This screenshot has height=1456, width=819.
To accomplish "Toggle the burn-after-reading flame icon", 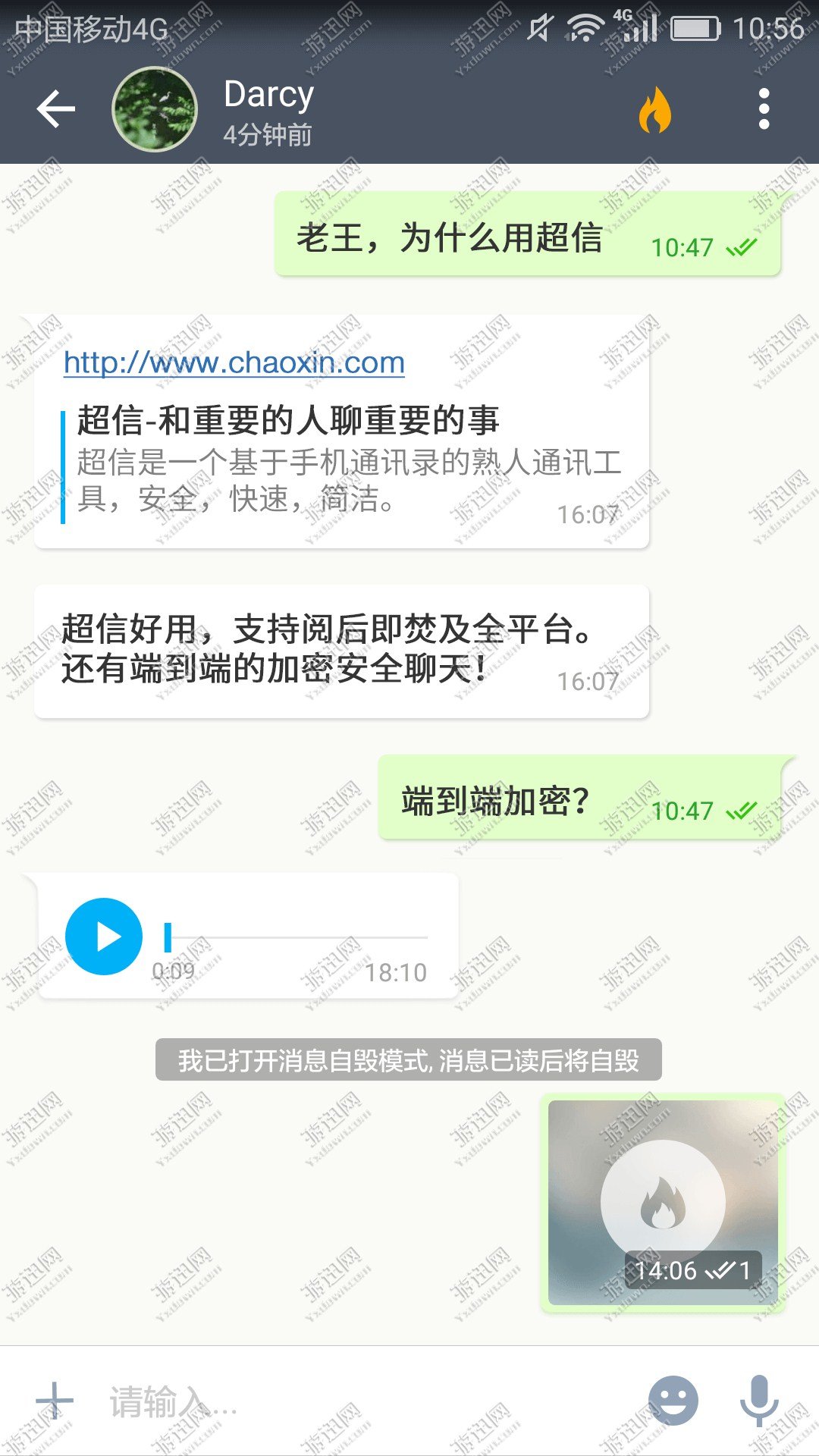I will tap(655, 109).
